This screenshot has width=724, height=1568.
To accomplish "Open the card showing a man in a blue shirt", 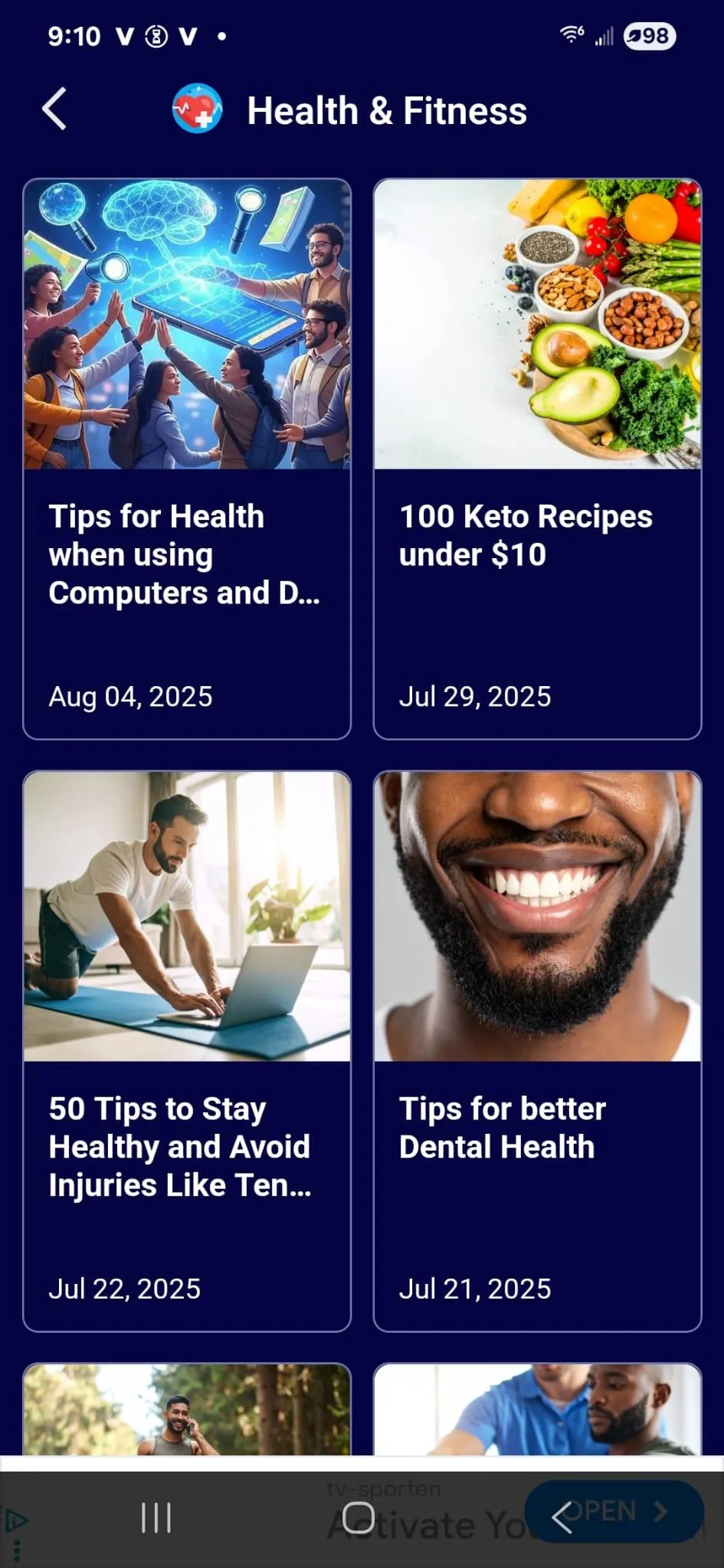I will tap(537, 1409).
